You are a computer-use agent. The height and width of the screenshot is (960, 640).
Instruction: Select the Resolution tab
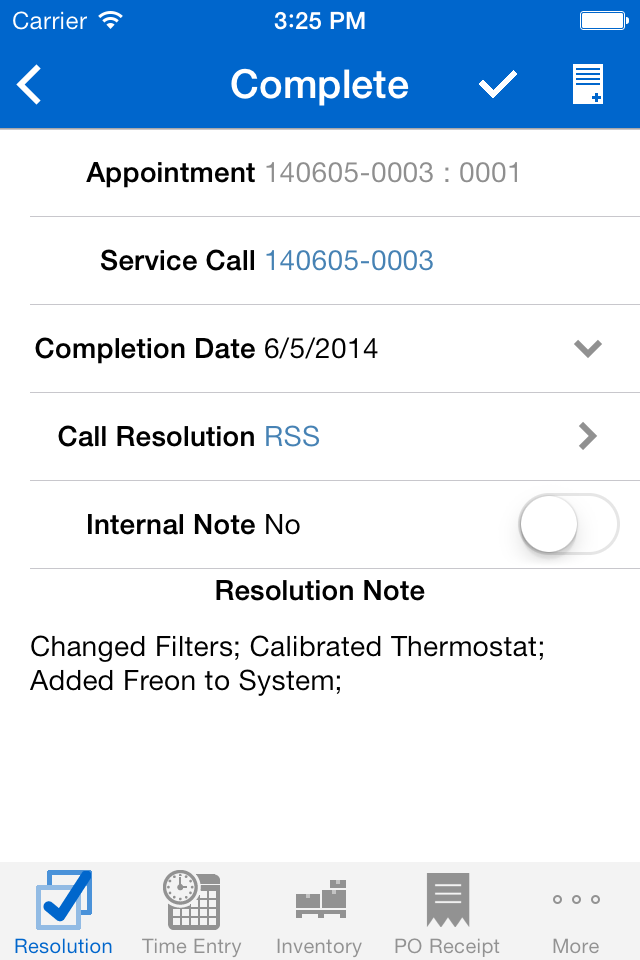64,914
